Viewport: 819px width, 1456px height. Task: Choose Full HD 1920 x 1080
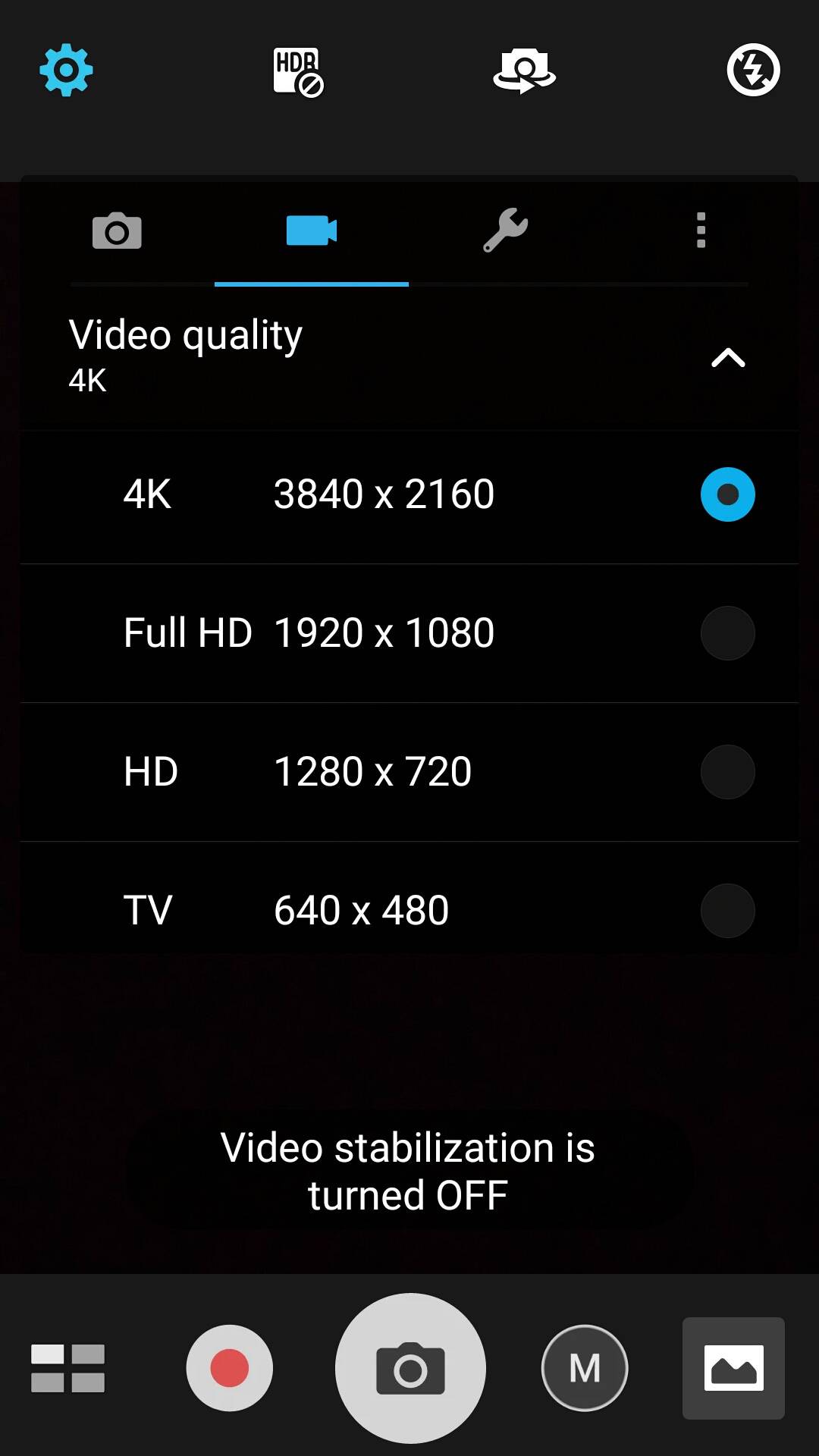(x=409, y=633)
